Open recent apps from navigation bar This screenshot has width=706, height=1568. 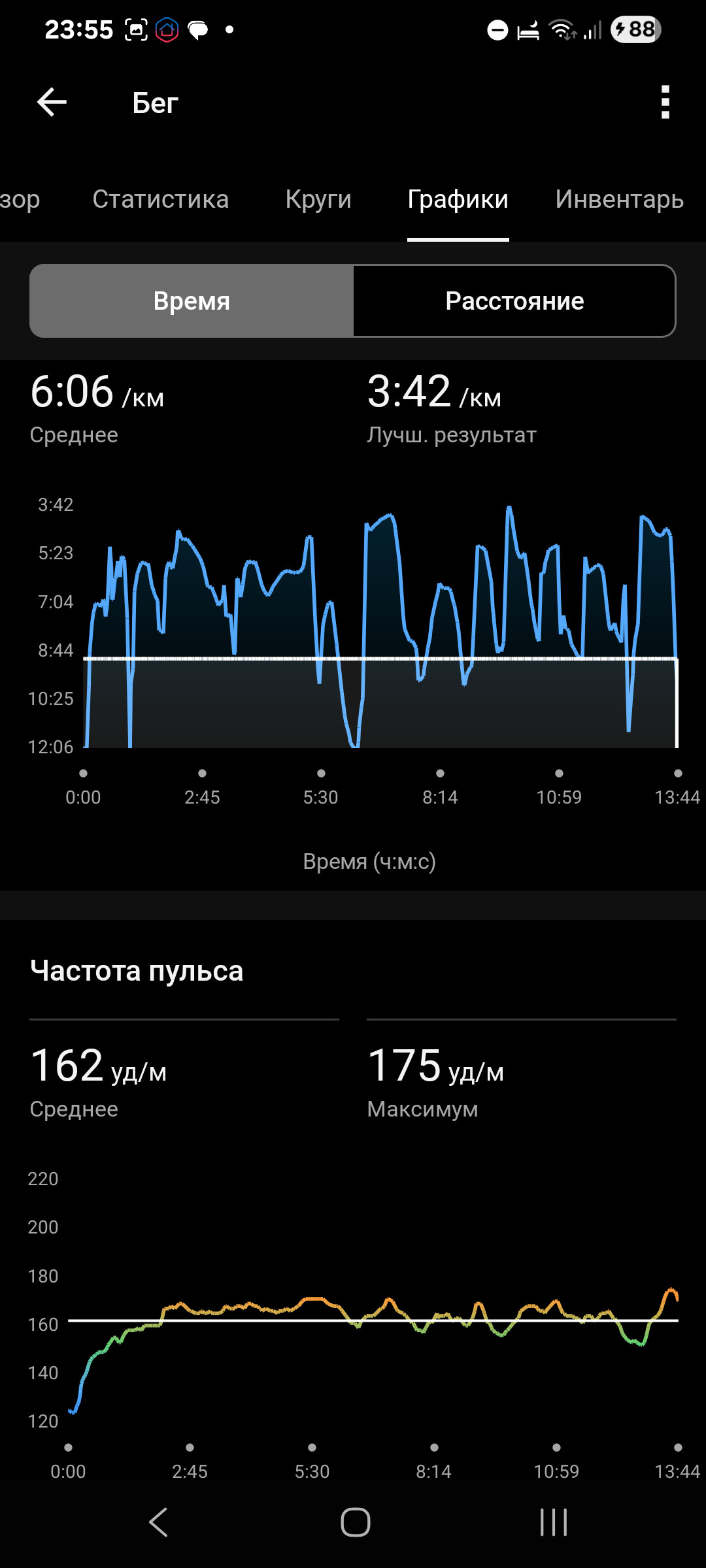[553, 1522]
